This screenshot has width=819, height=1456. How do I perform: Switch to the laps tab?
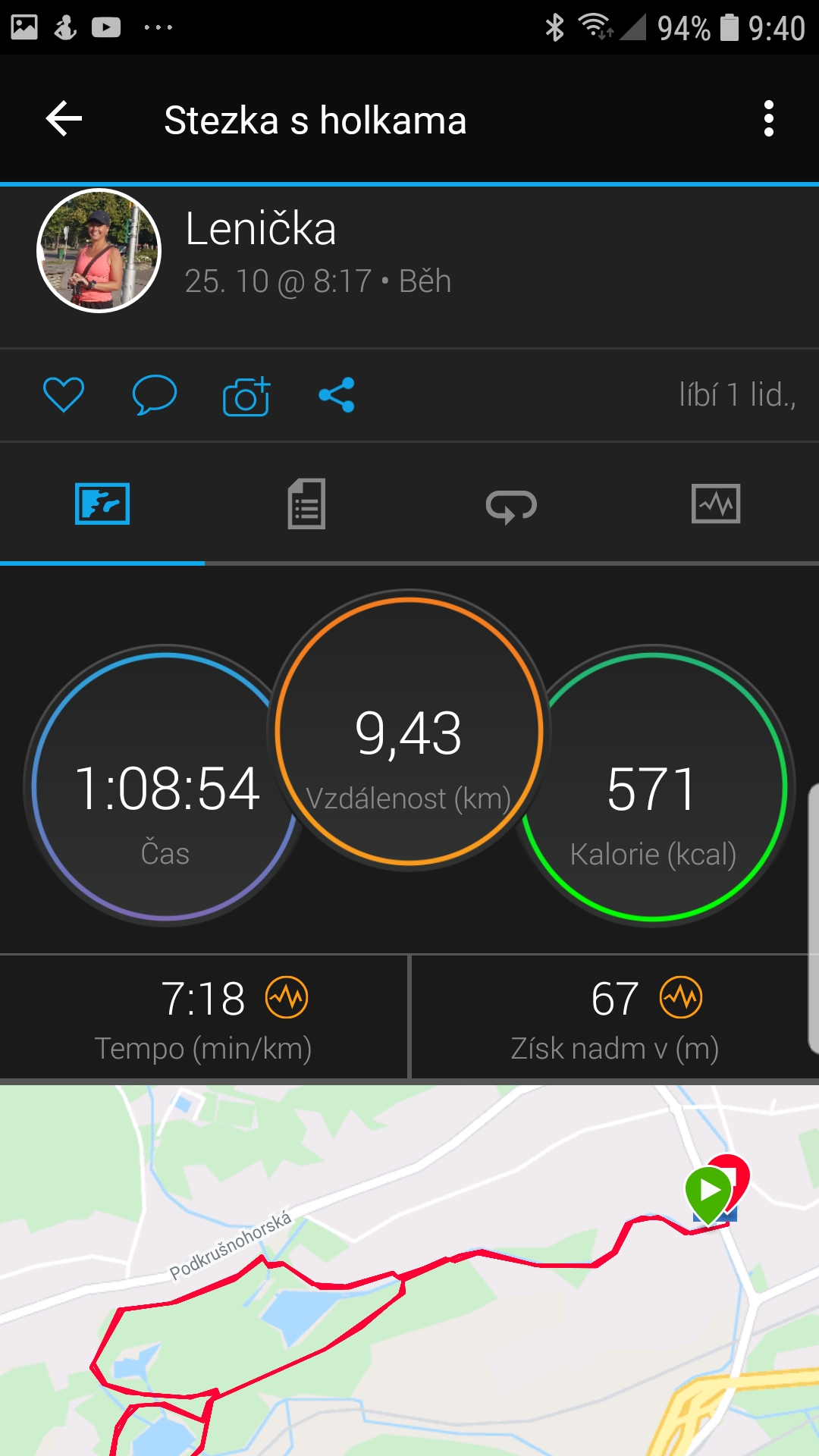click(x=512, y=505)
